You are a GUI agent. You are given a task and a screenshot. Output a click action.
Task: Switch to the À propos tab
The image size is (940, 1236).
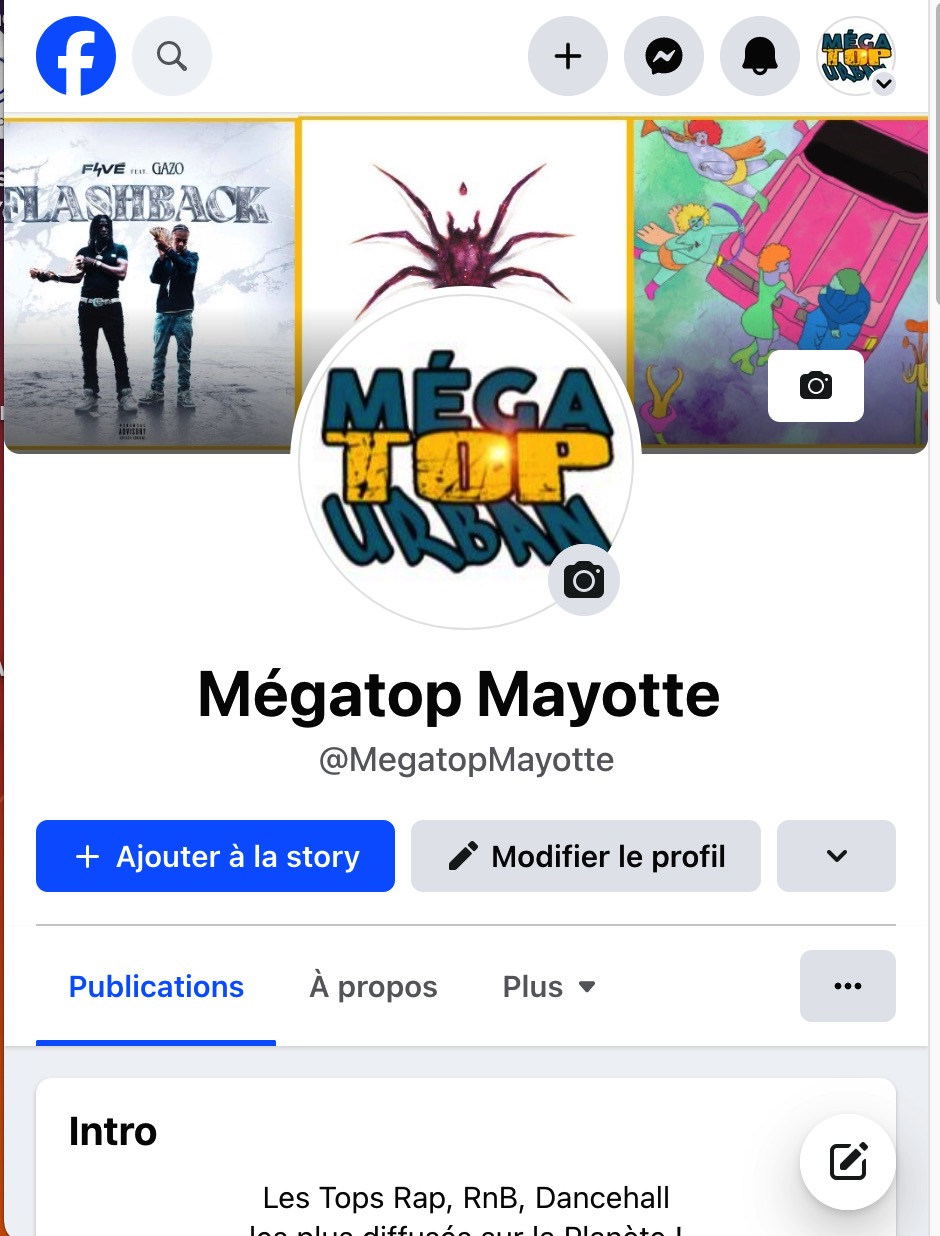(373, 987)
